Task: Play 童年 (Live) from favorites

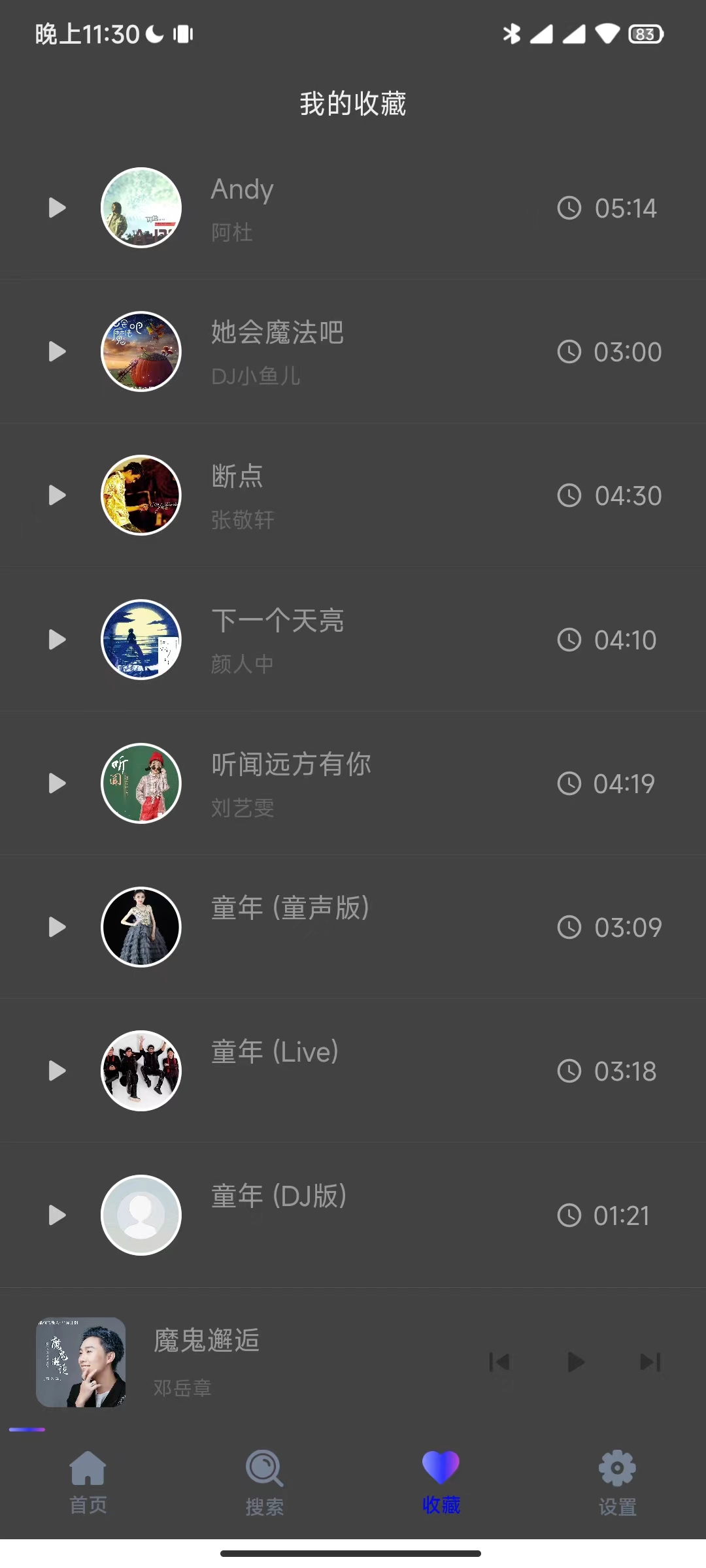Action: (58, 1071)
